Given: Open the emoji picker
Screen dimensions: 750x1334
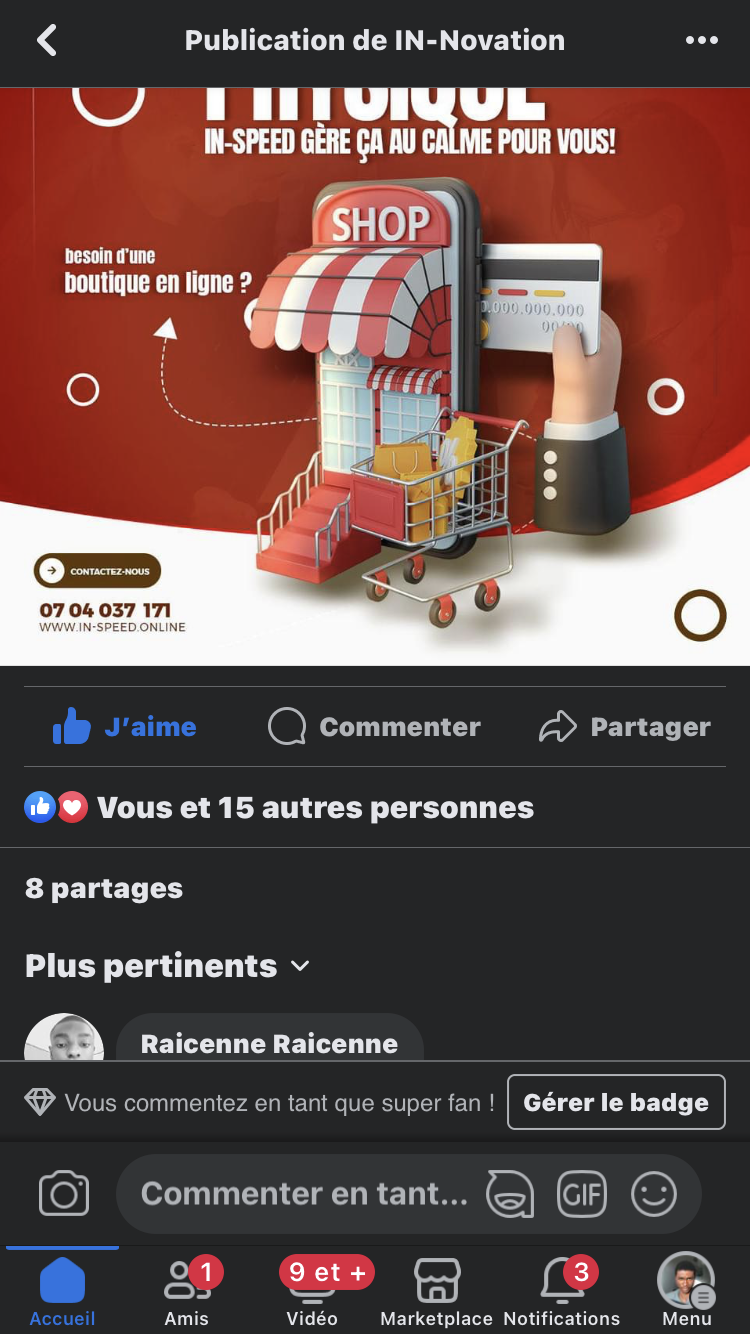Looking at the screenshot, I should [654, 1194].
